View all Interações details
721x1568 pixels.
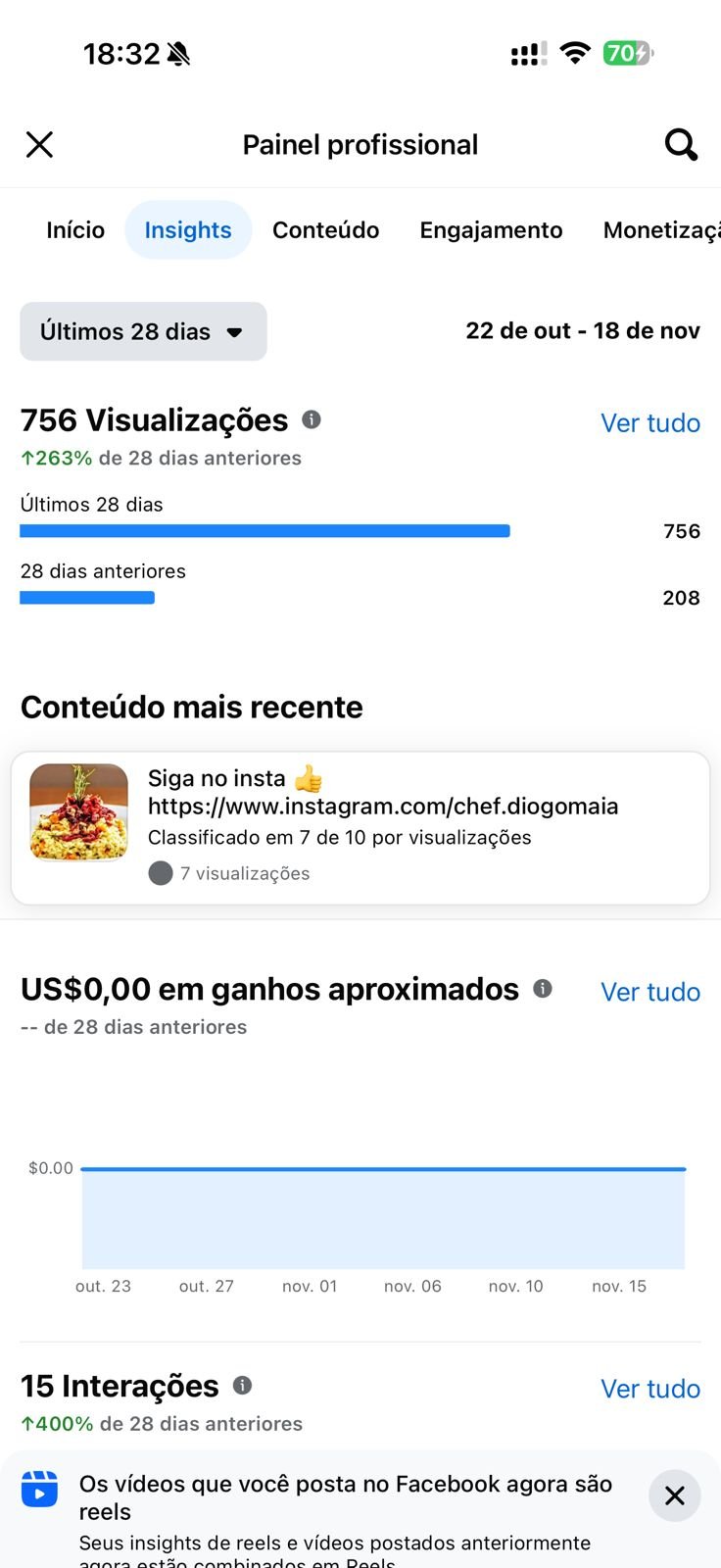click(649, 1389)
